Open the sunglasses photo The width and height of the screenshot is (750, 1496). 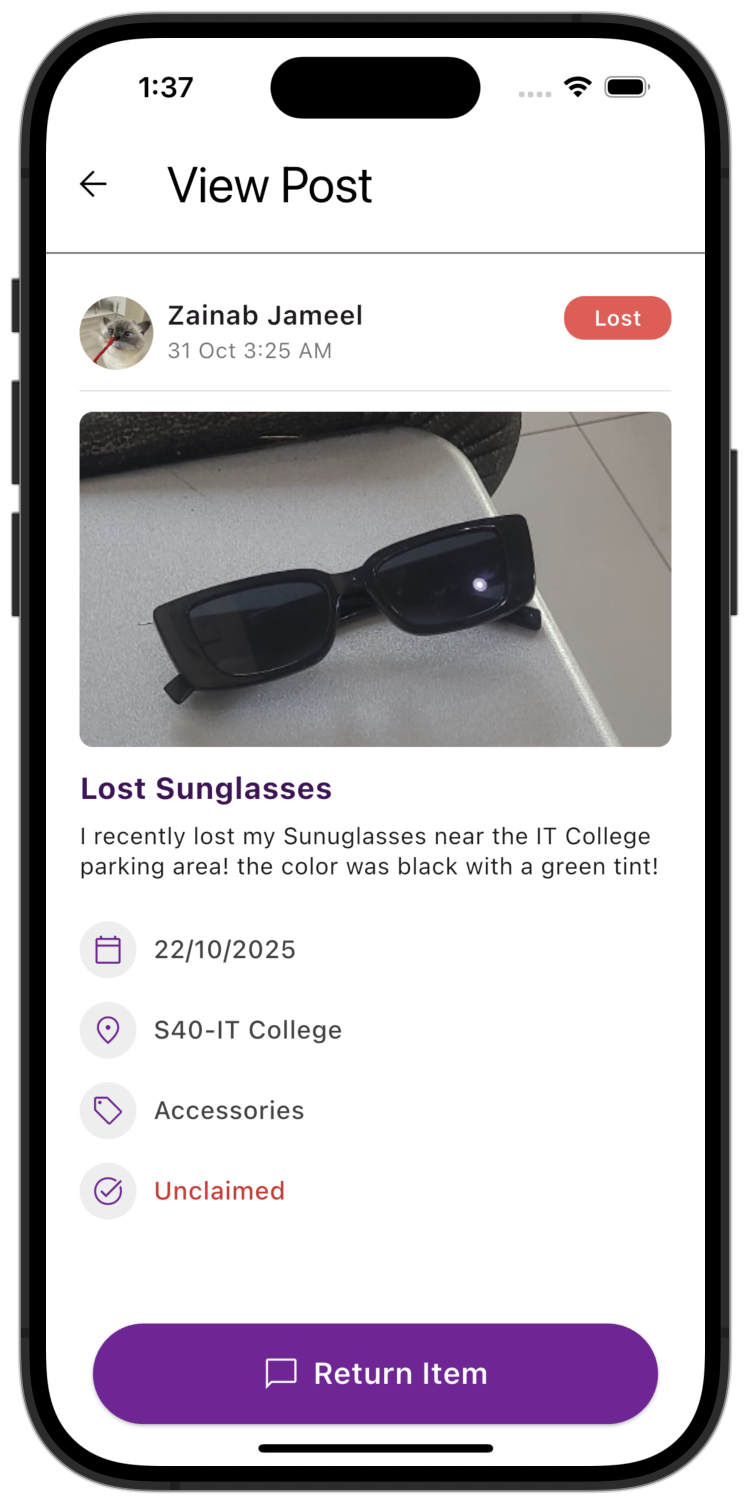click(375, 579)
